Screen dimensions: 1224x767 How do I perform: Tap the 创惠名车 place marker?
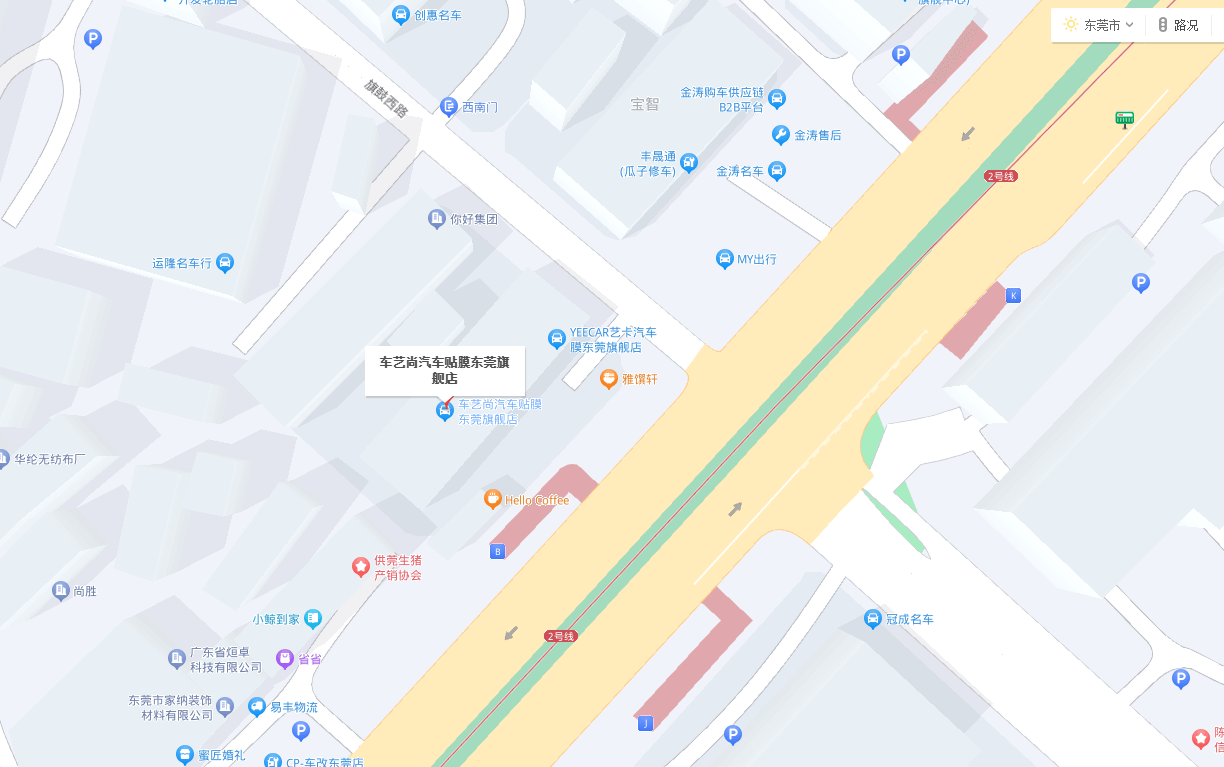pyautogui.click(x=401, y=15)
